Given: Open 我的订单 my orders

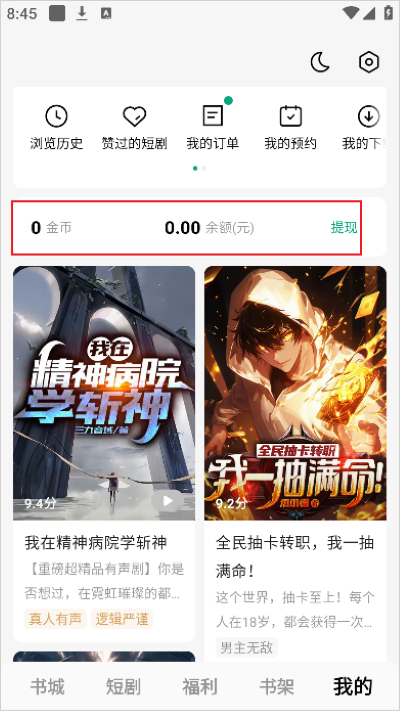Looking at the screenshot, I should 213,128.
